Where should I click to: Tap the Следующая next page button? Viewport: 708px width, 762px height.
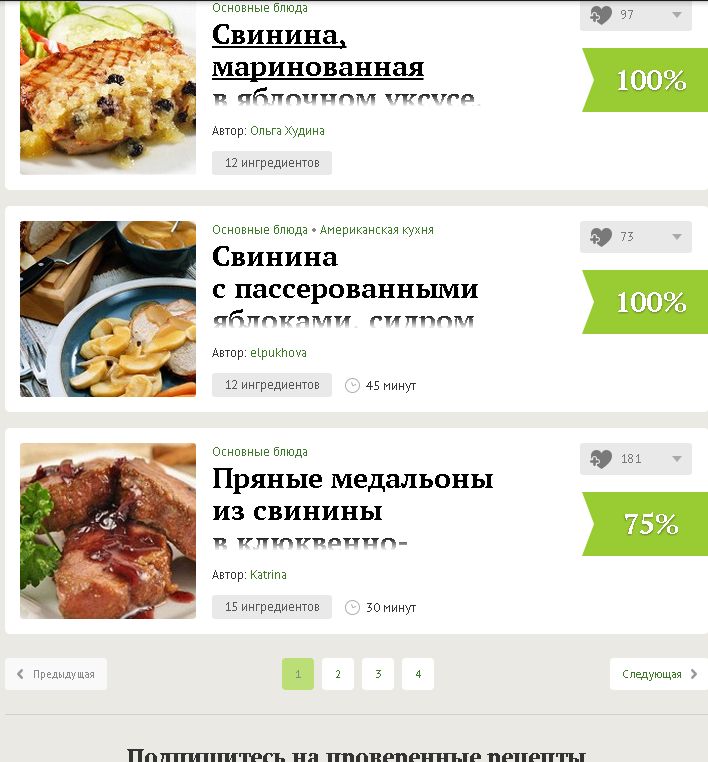coord(658,674)
